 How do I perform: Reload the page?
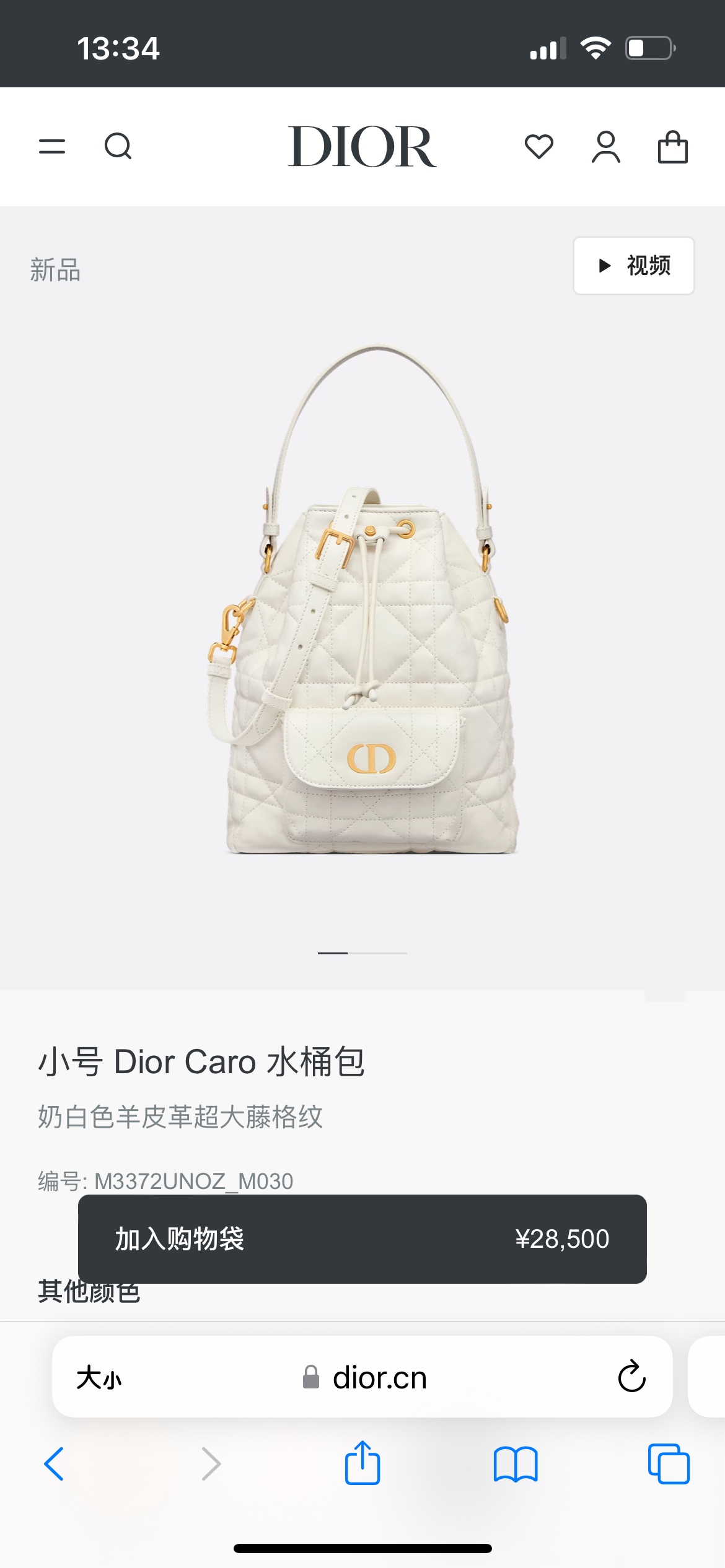click(x=631, y=1377)
